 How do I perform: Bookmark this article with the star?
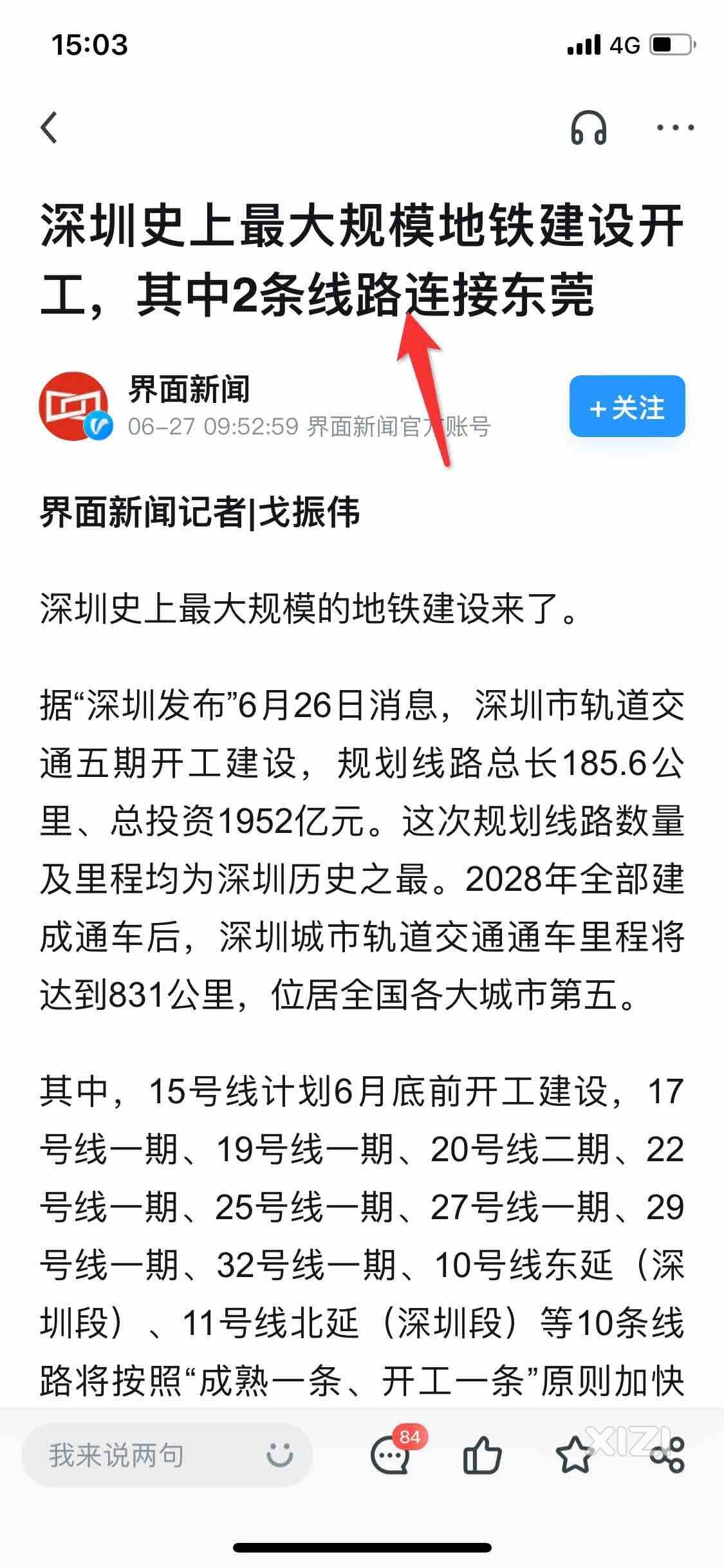click(574, 1455)
